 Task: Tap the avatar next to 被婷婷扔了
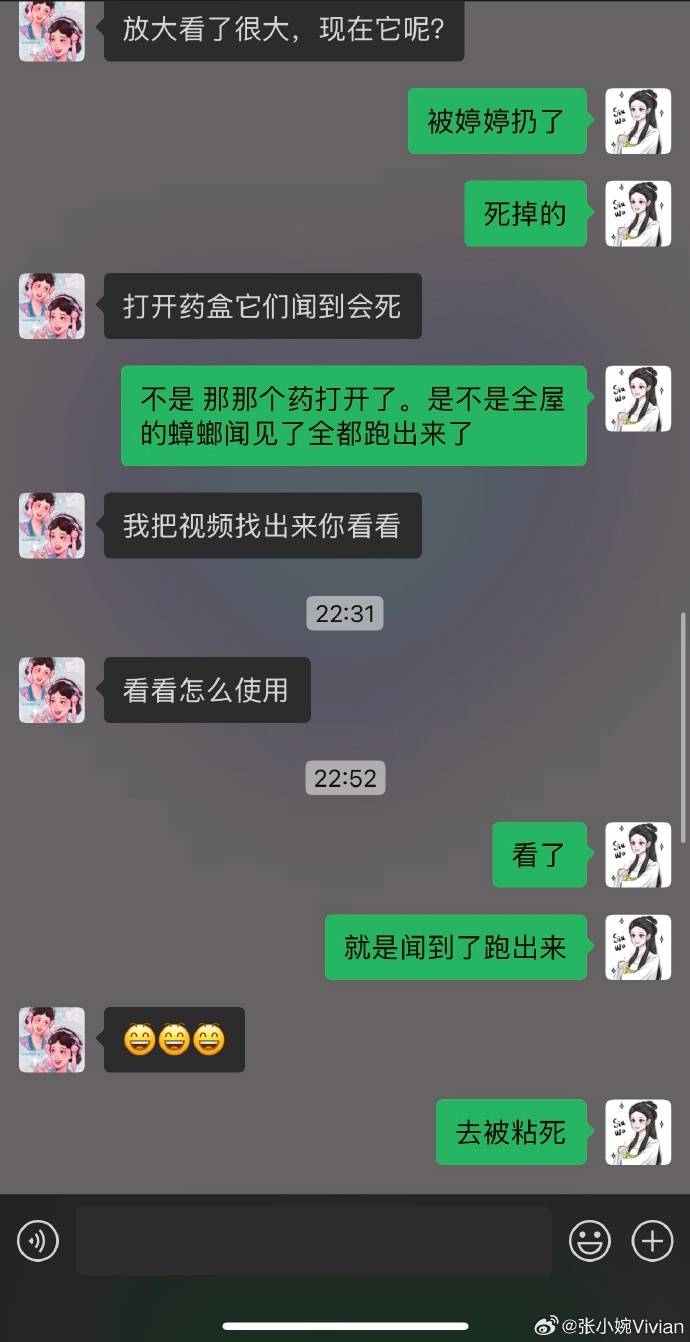638,121
